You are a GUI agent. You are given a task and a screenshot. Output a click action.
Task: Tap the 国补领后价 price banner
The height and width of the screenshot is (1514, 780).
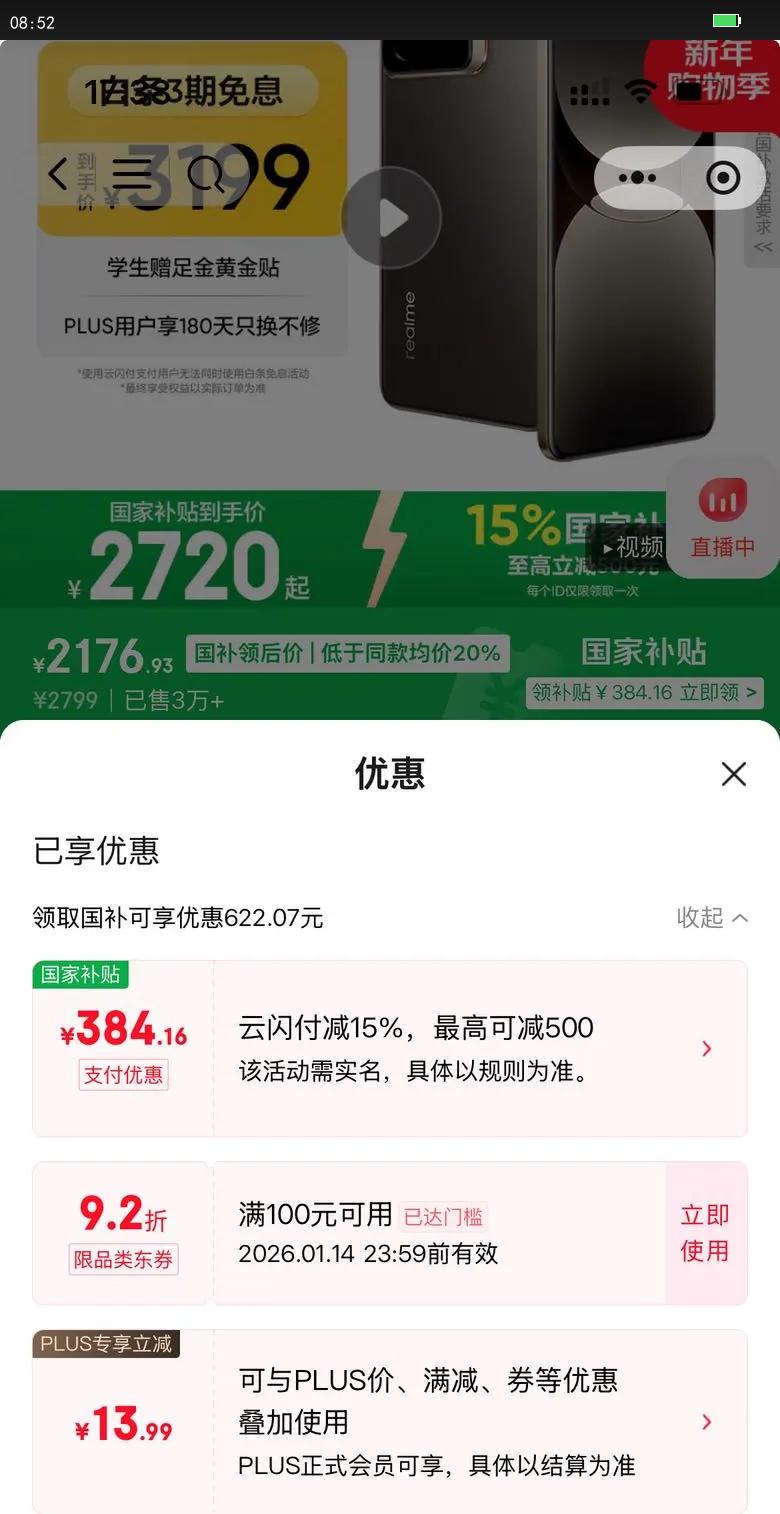(x=345, y=653)
